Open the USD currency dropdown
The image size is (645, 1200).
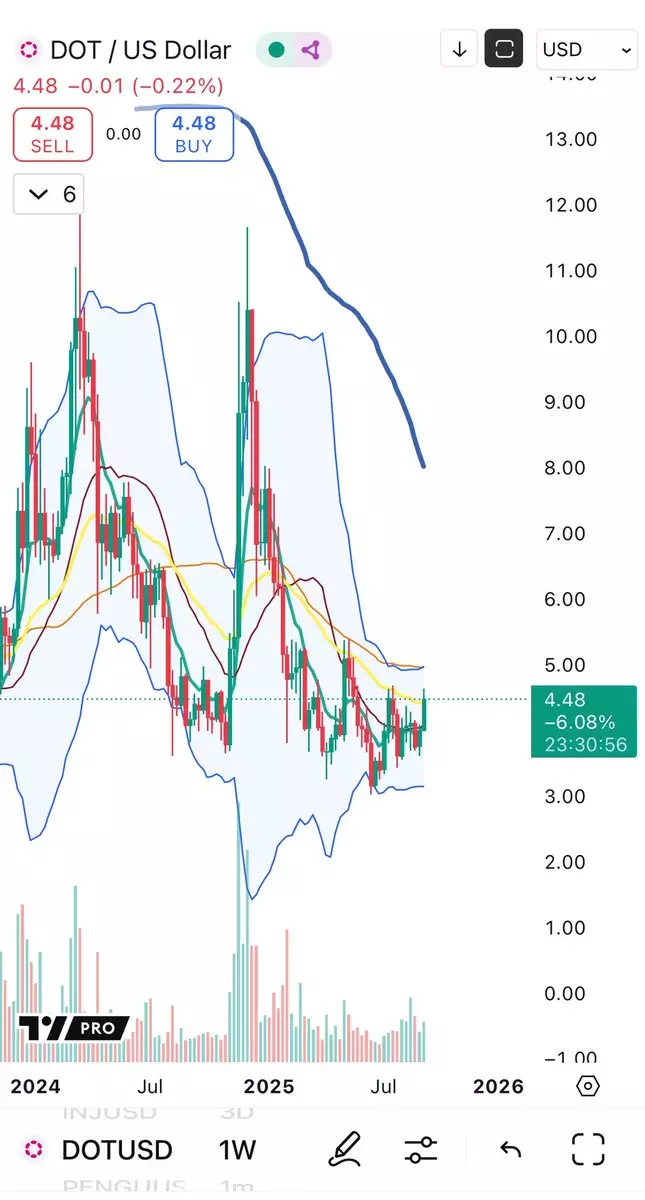click(587, 49)
